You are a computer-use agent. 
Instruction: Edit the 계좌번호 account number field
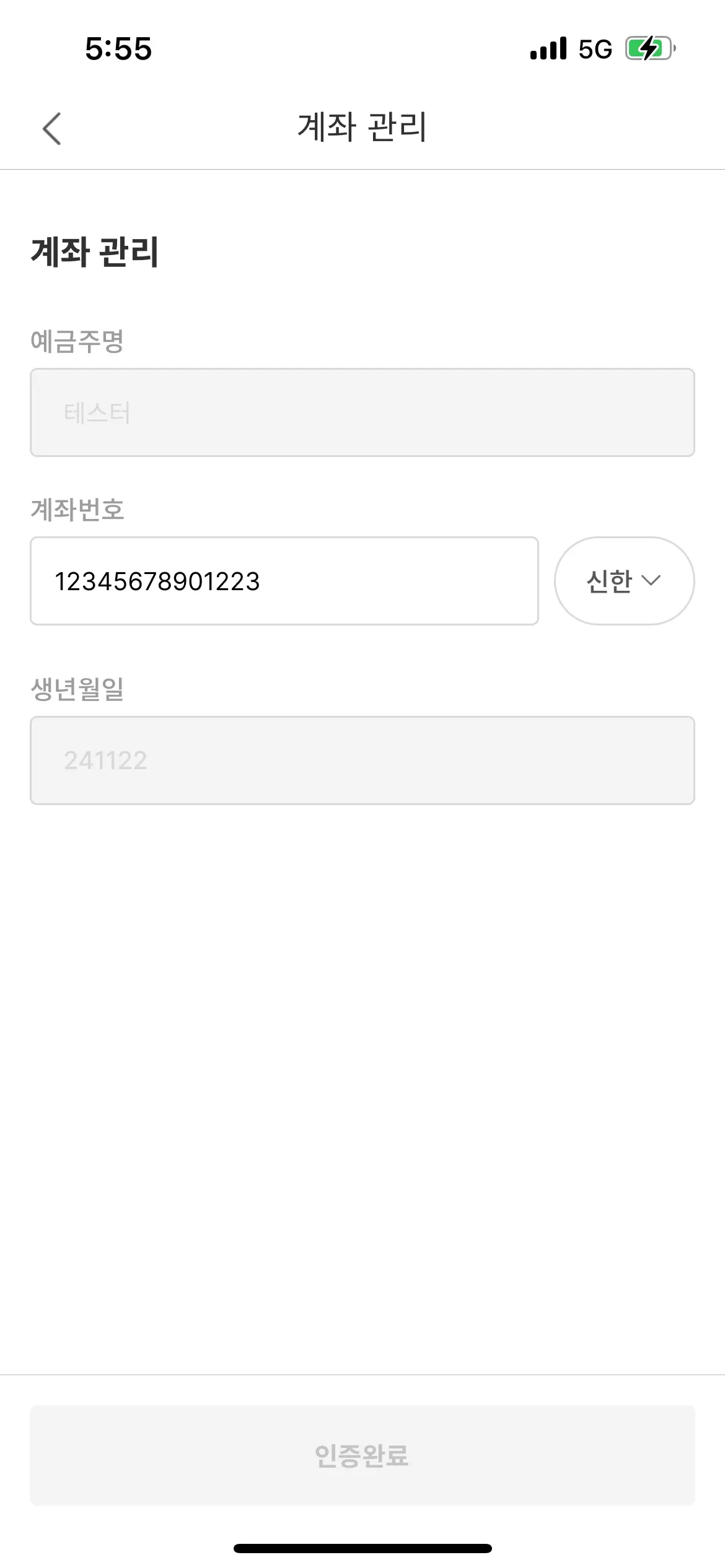coord(284,581)
